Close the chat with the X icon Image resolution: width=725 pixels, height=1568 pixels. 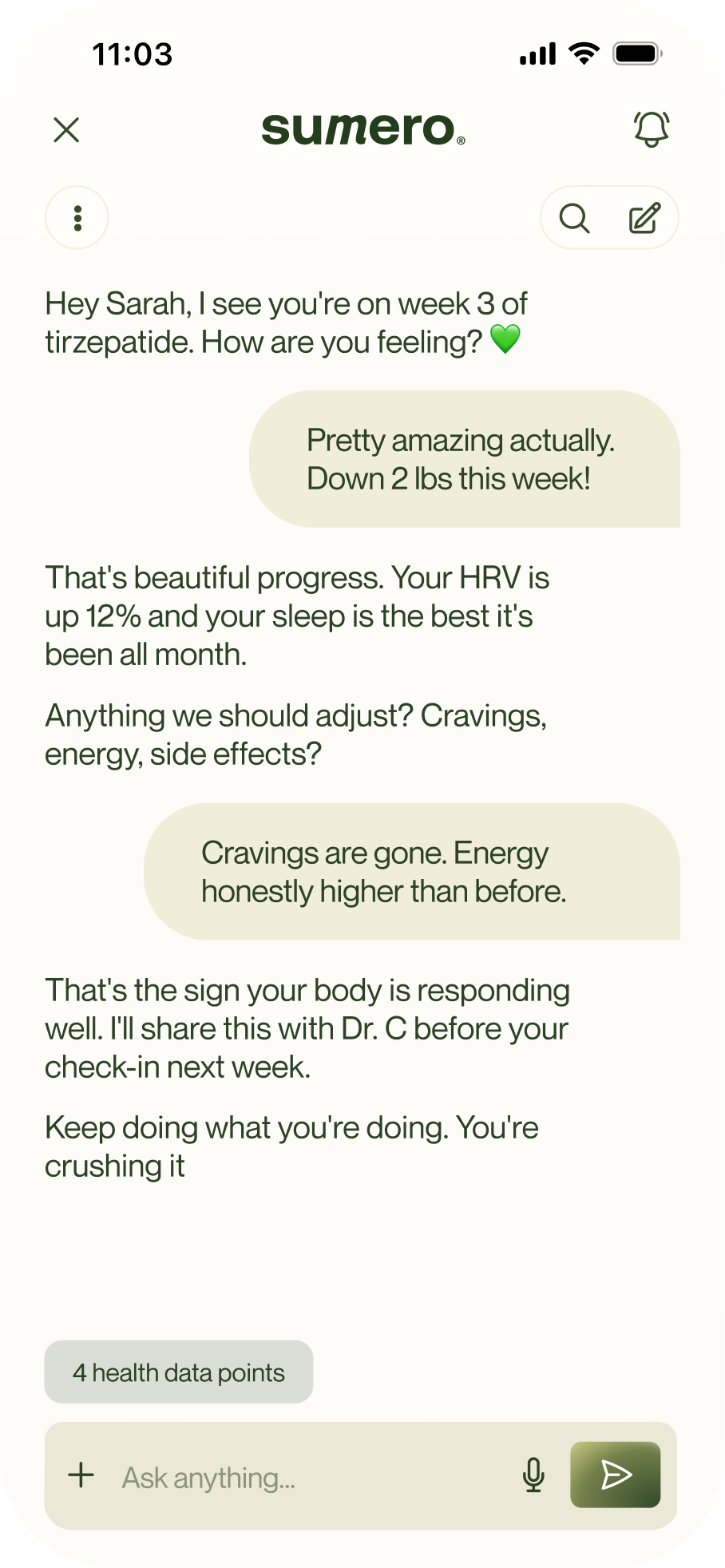pos(66,129)
